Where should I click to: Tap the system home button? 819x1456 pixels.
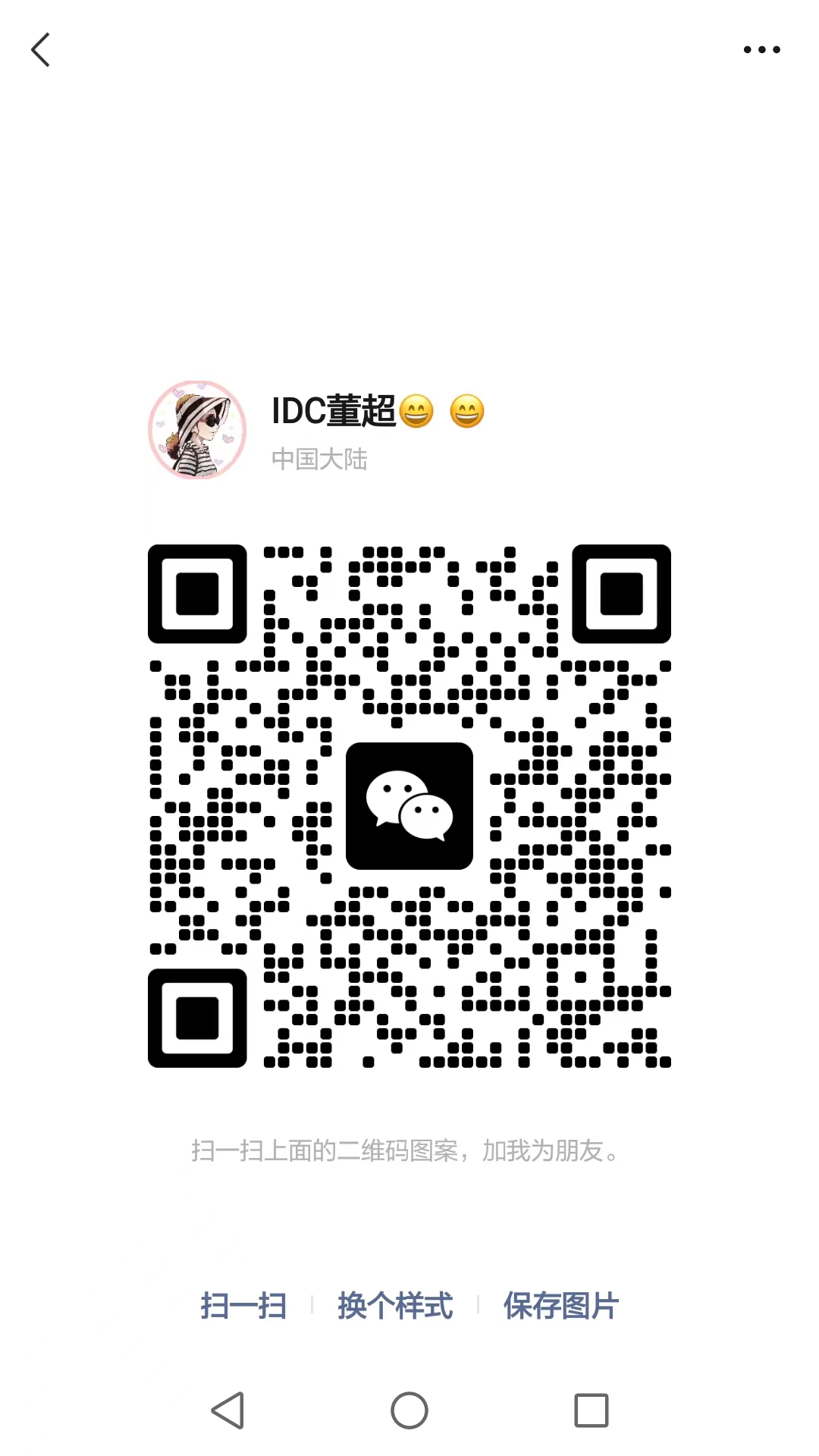tap(409, 1410)
